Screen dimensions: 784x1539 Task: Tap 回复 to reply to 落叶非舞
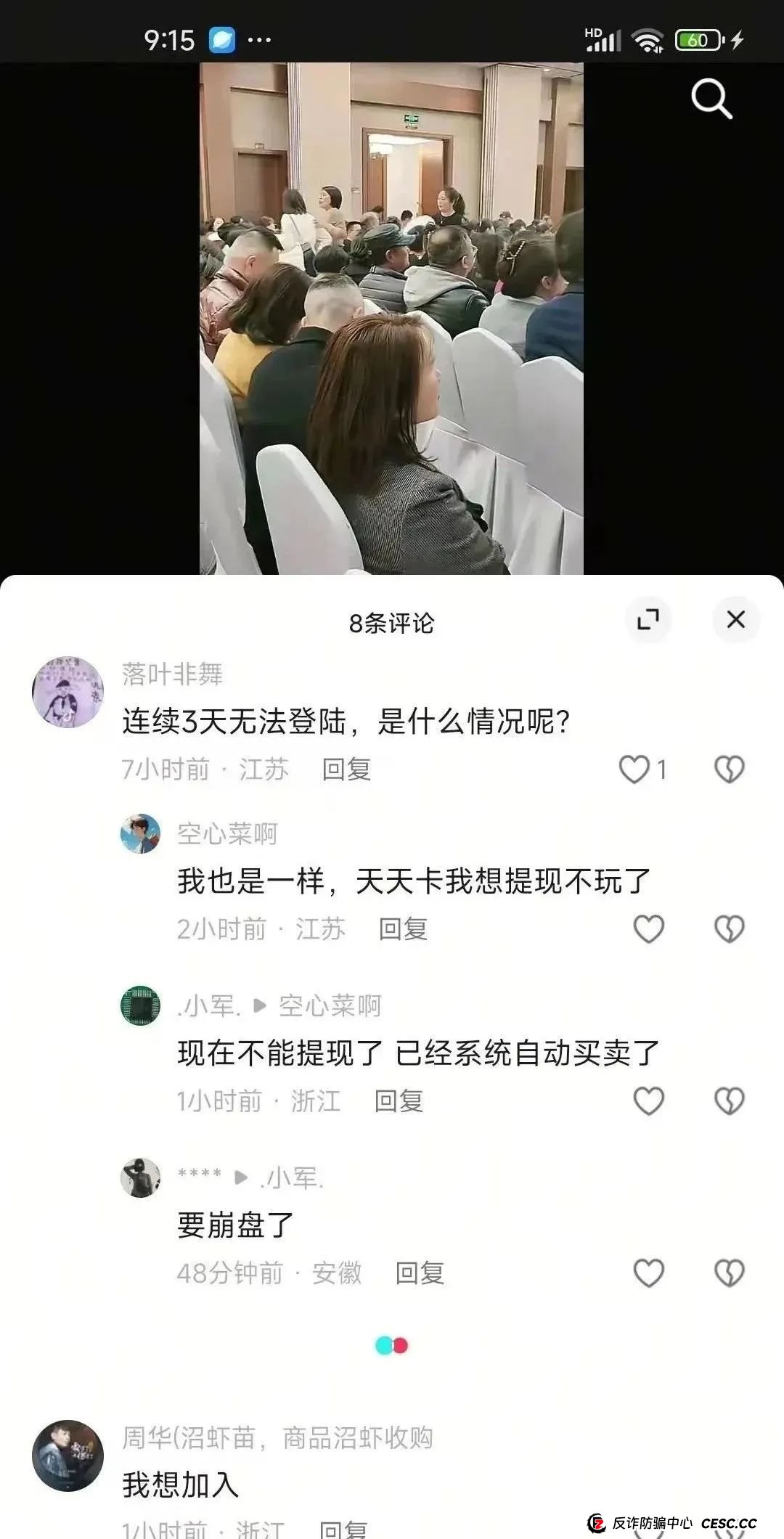pos(345,772)
